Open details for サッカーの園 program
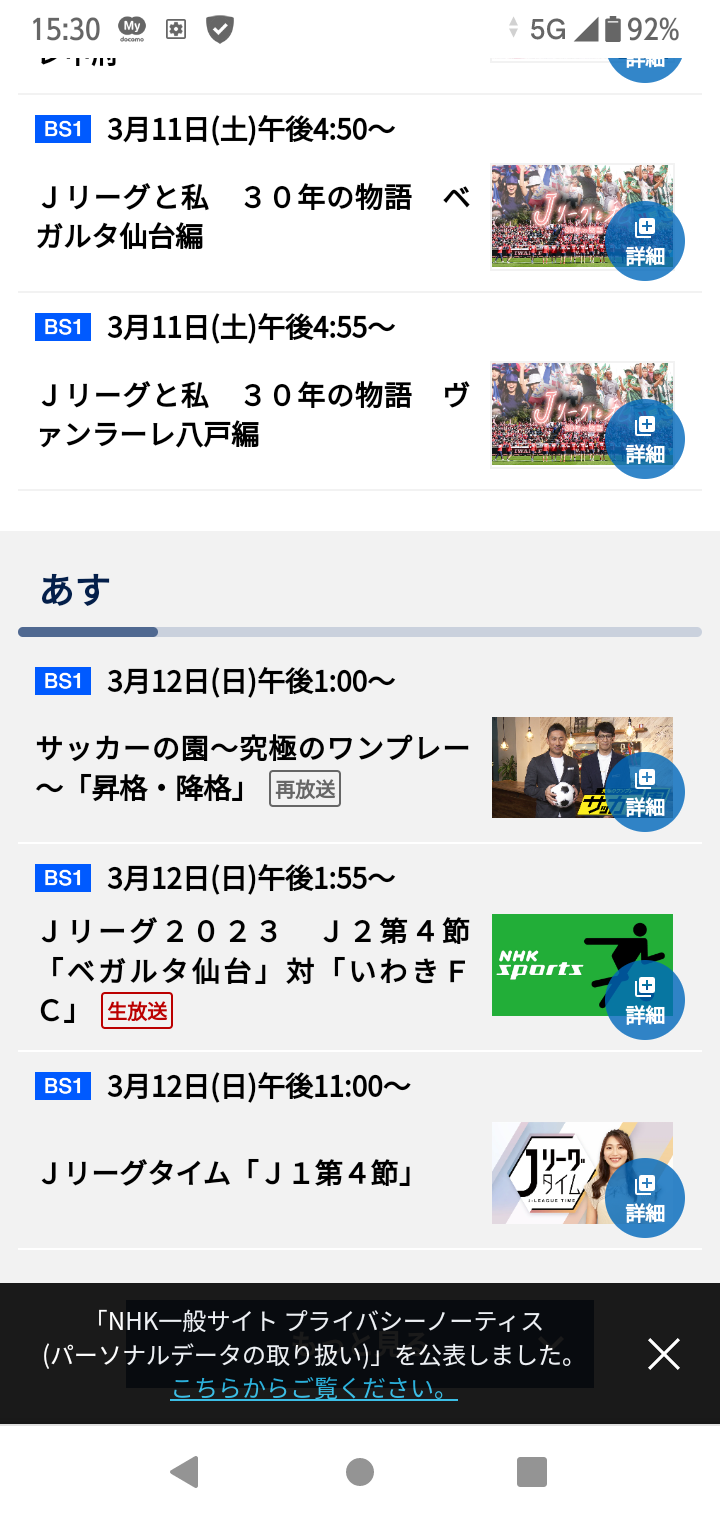Viewport: 720px width, 1520px height. [x=645, y=793]
